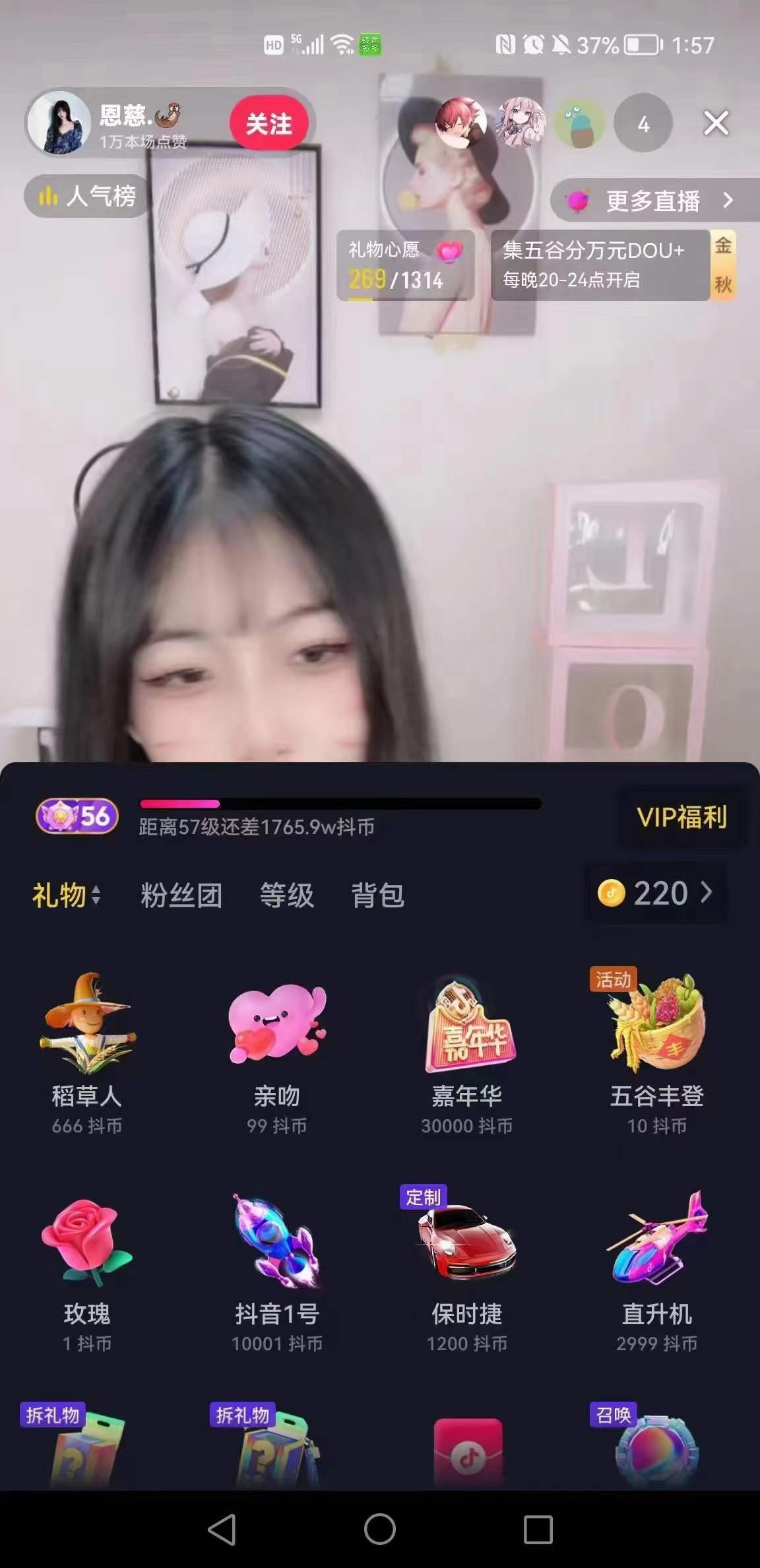Screen dimensions: 760x1568
Task: Select the 稻草人 gift
Action: click(87, 1049)
